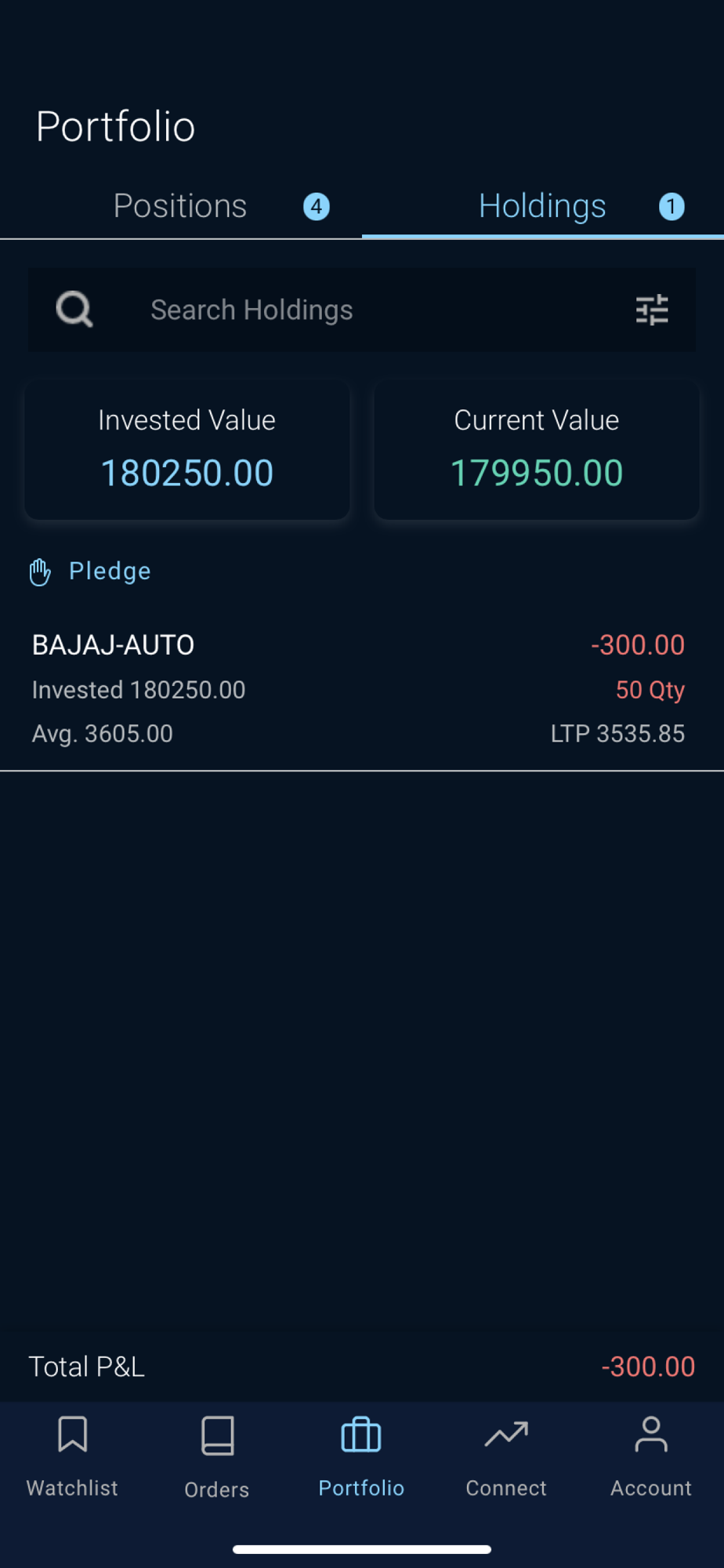Screen dimensions: 724x1568
Task: Tap the Pledge link
Action: coord(109,571)
